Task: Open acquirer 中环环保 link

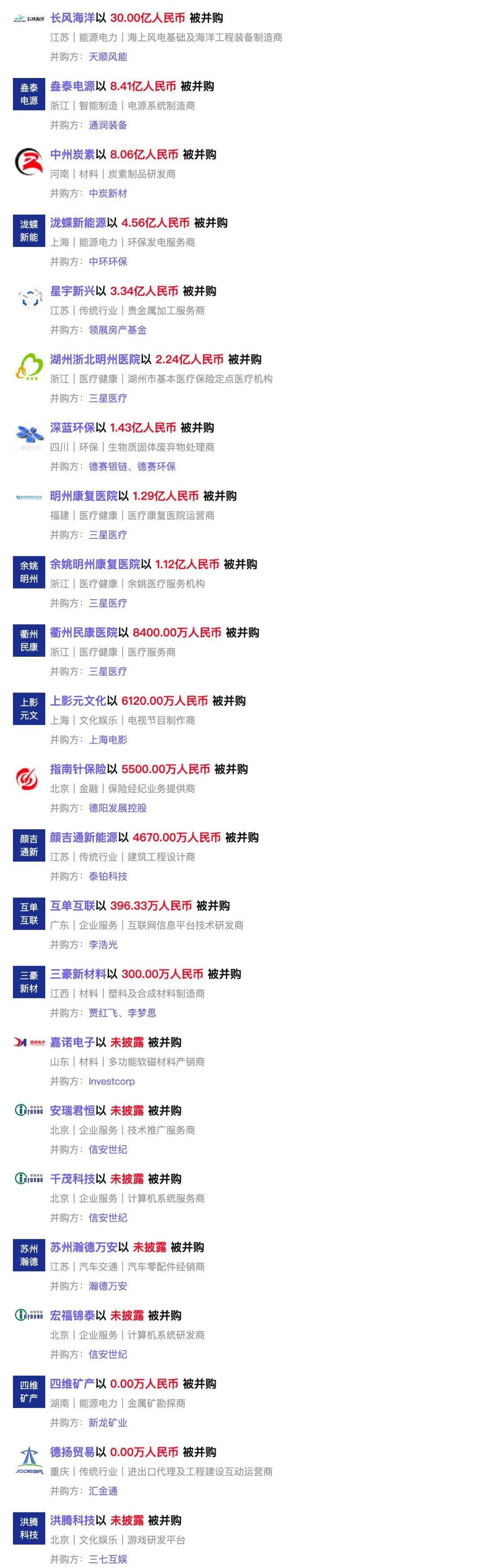Action: coord(108,261)
